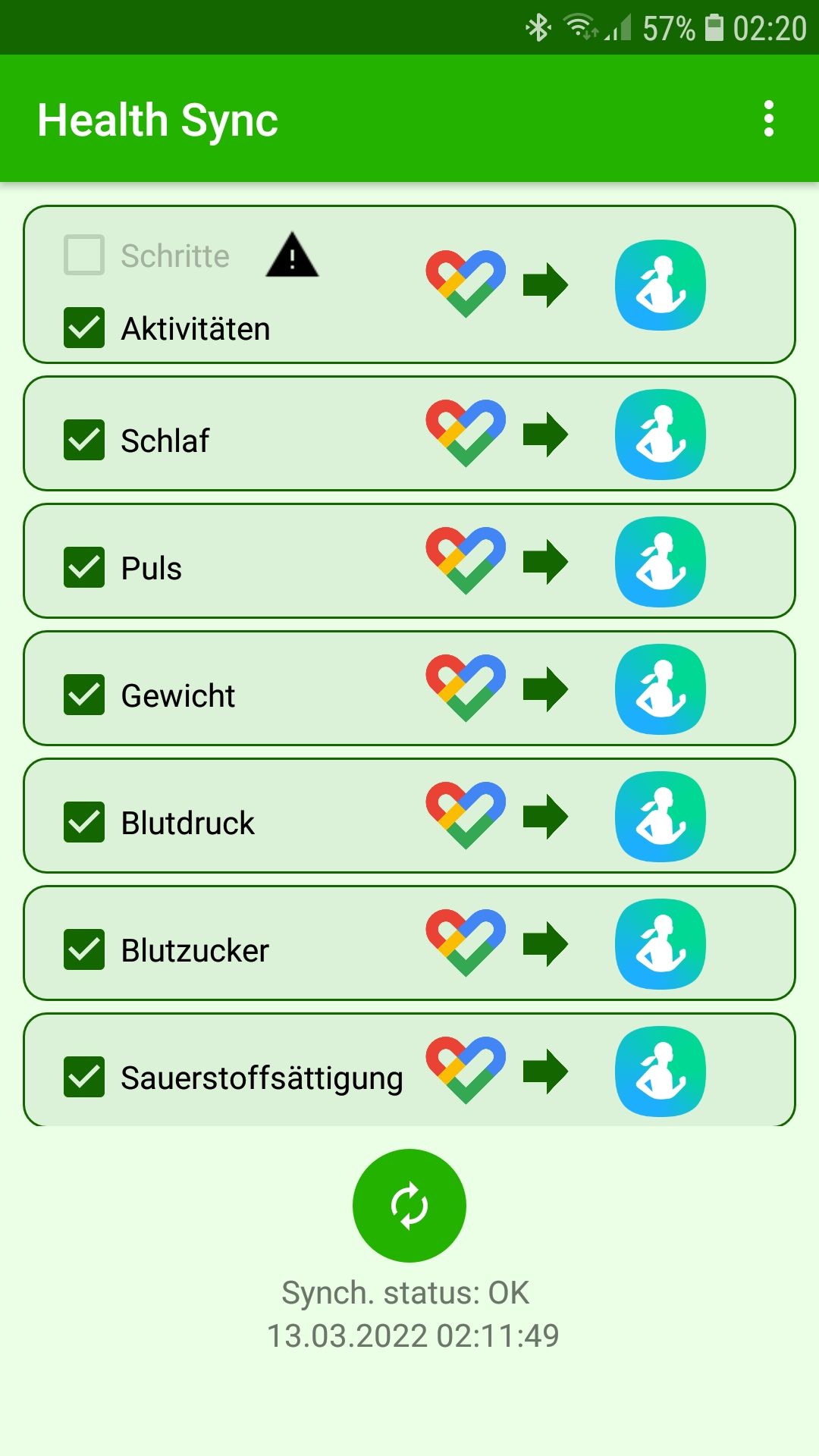Image resolution: width=819 pixels, height=1456 pixels.
Task: Uncheck the Aktivitäten checkbox
Action: click(x=84, y=328)
